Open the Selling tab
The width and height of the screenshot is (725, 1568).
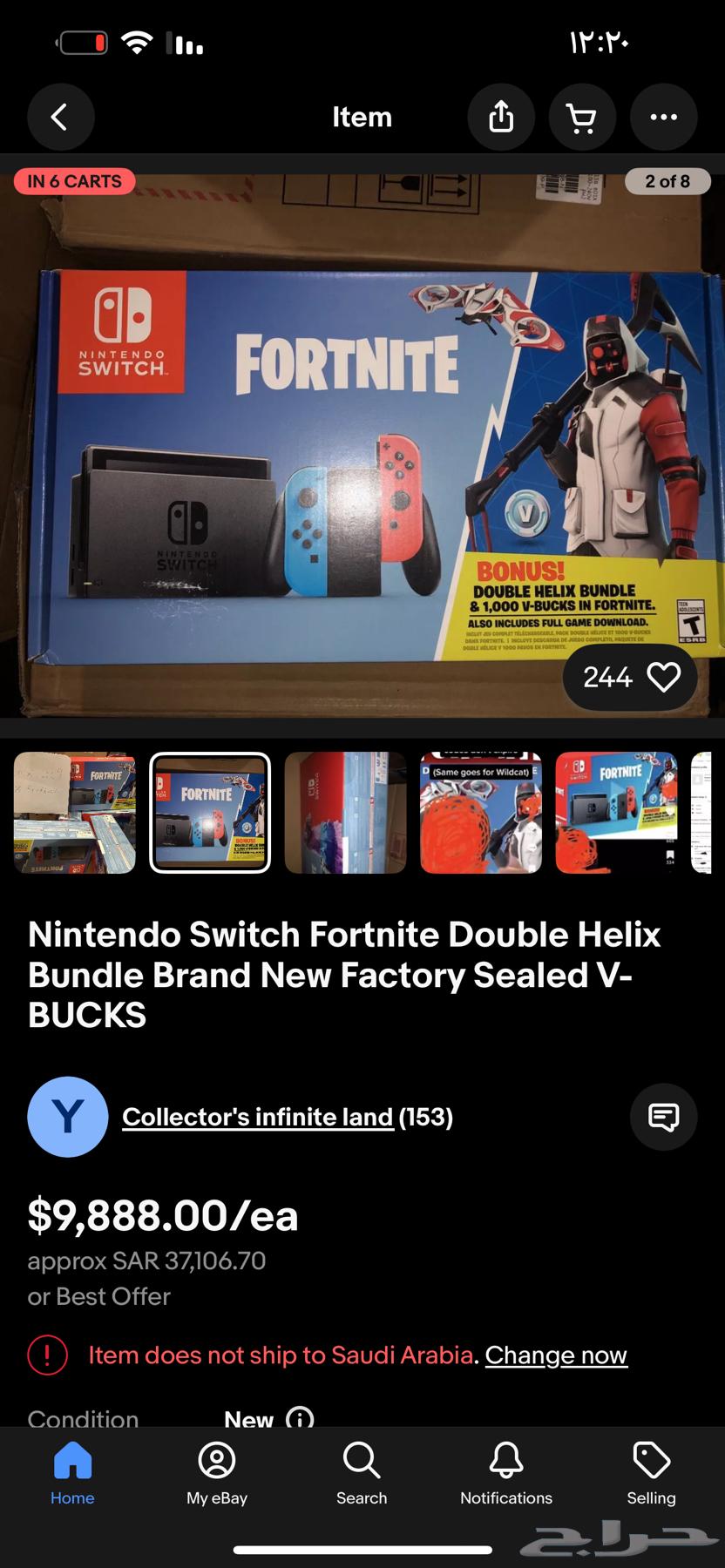(651, 1474)
